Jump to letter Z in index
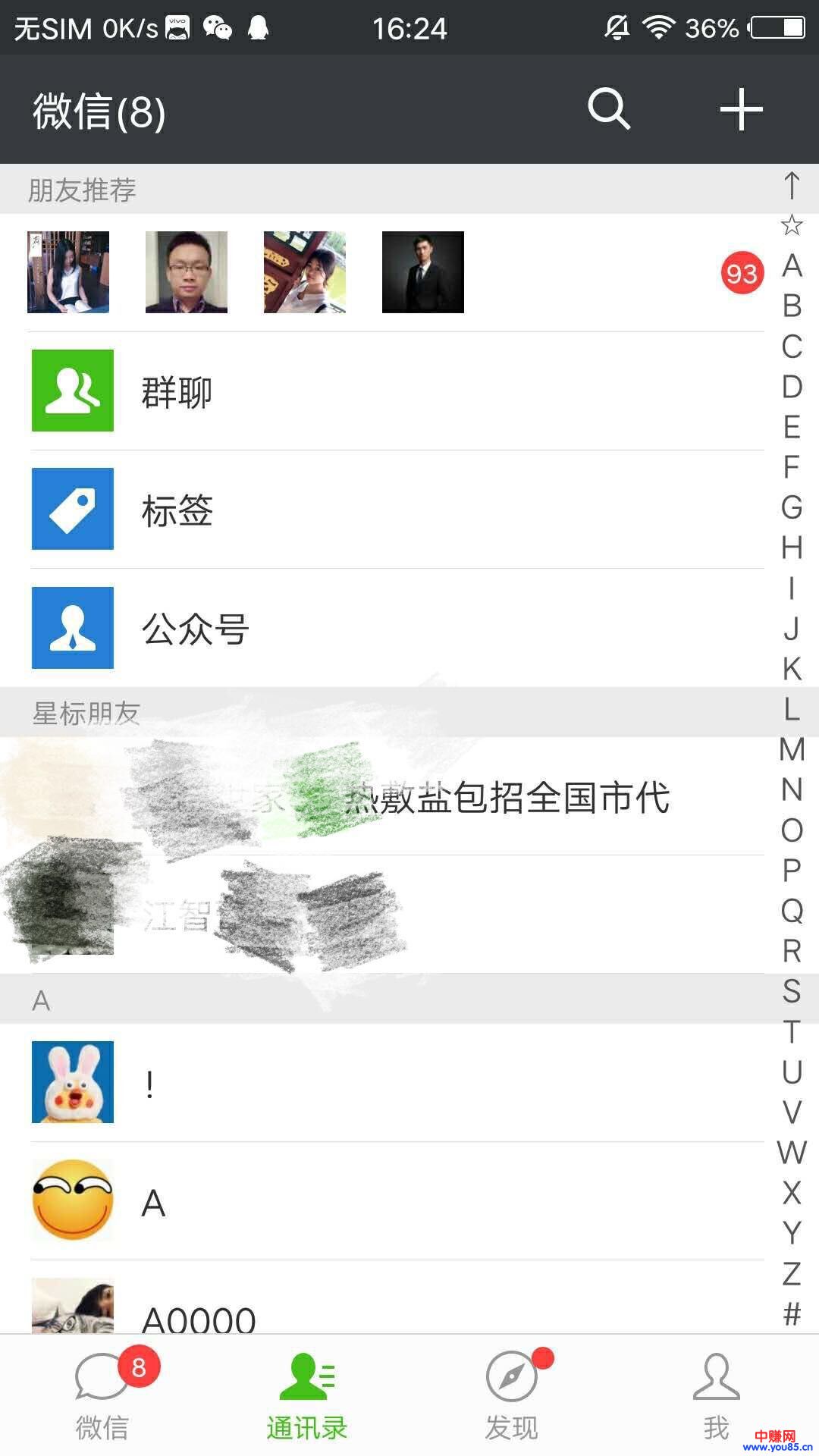Screen dimensions: 819x1456 (x=792, y=1273)
